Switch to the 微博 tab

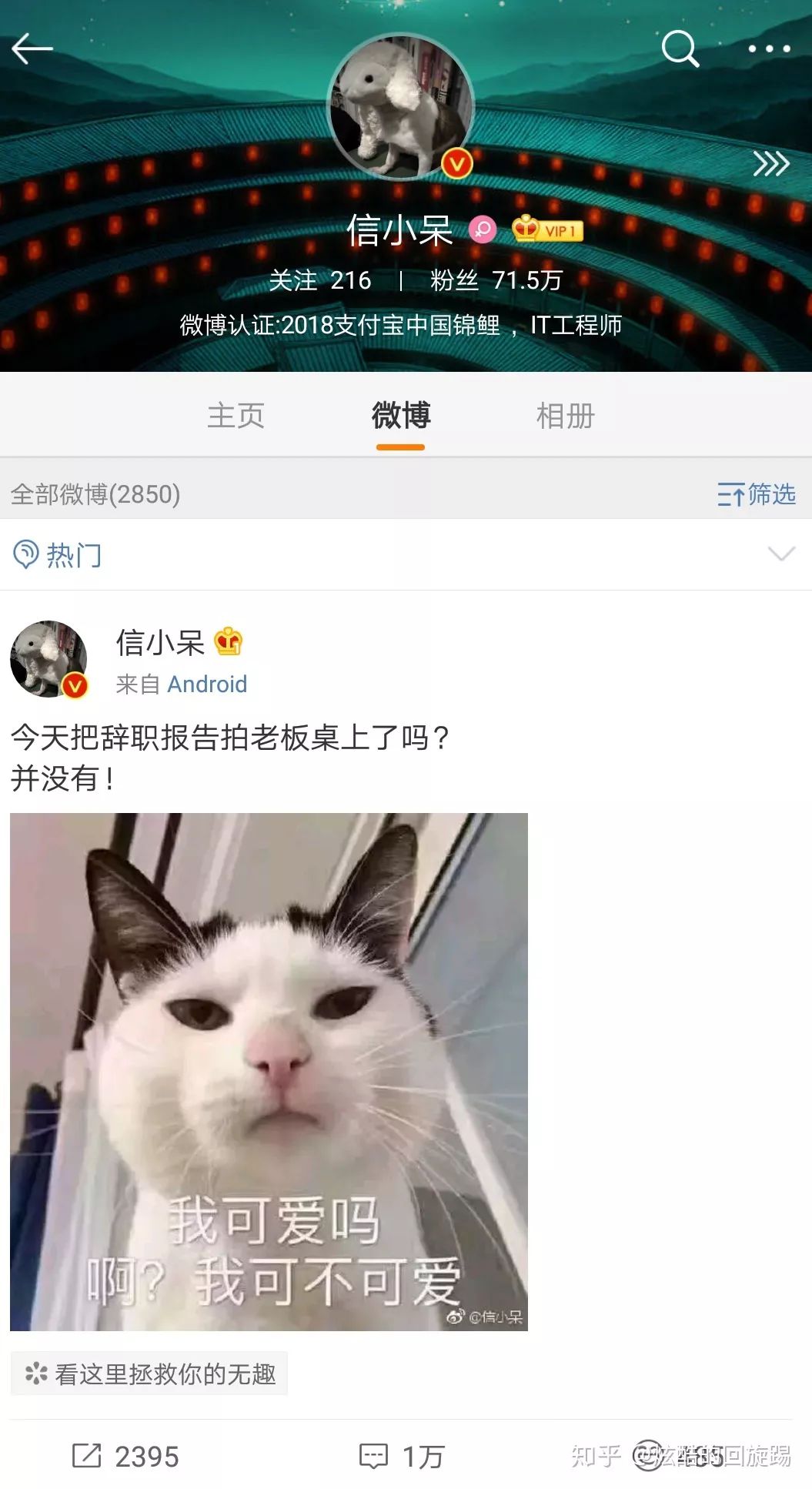(401, 416)
